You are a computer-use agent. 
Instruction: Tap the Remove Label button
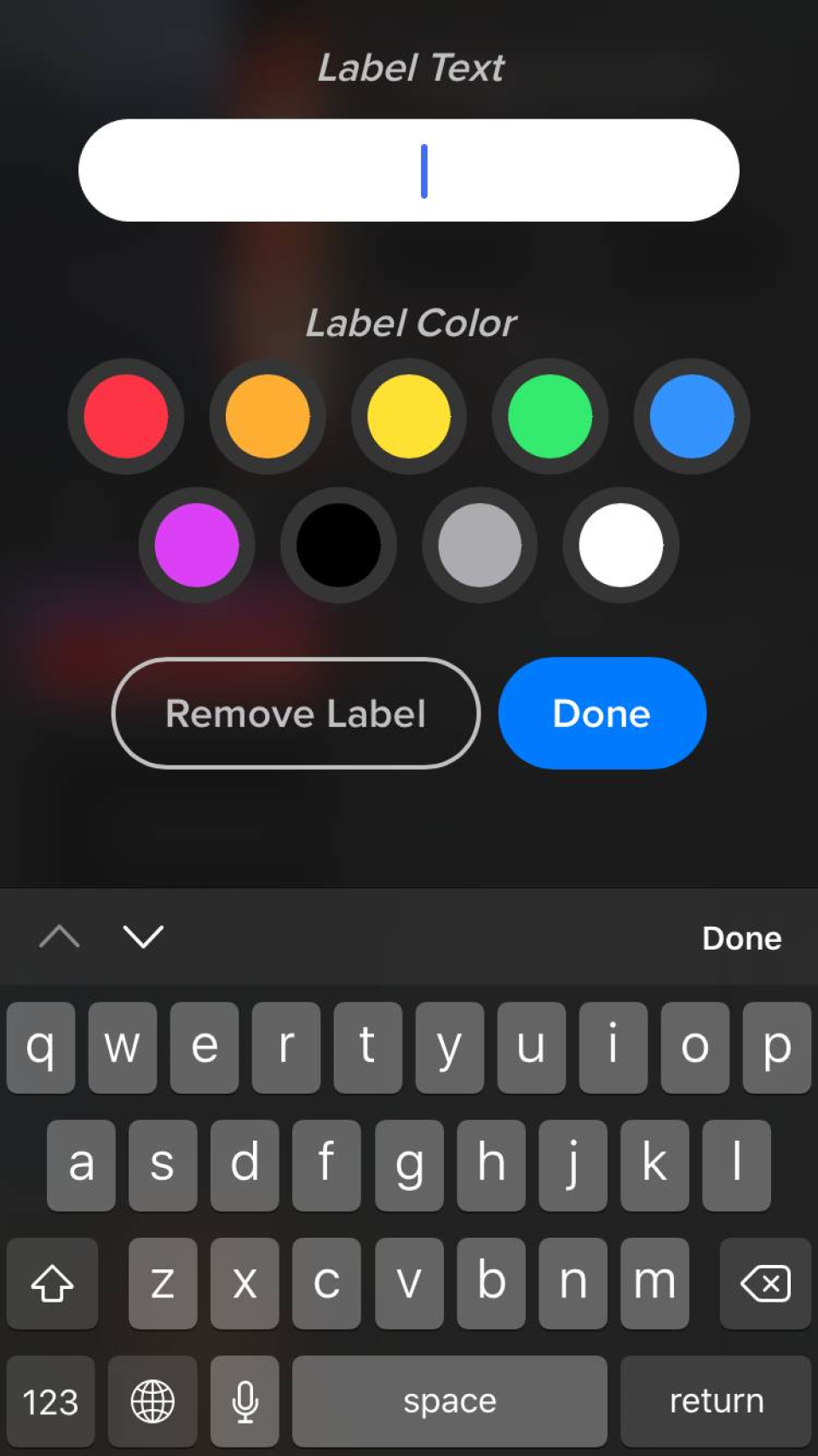(x=296, y=714)
